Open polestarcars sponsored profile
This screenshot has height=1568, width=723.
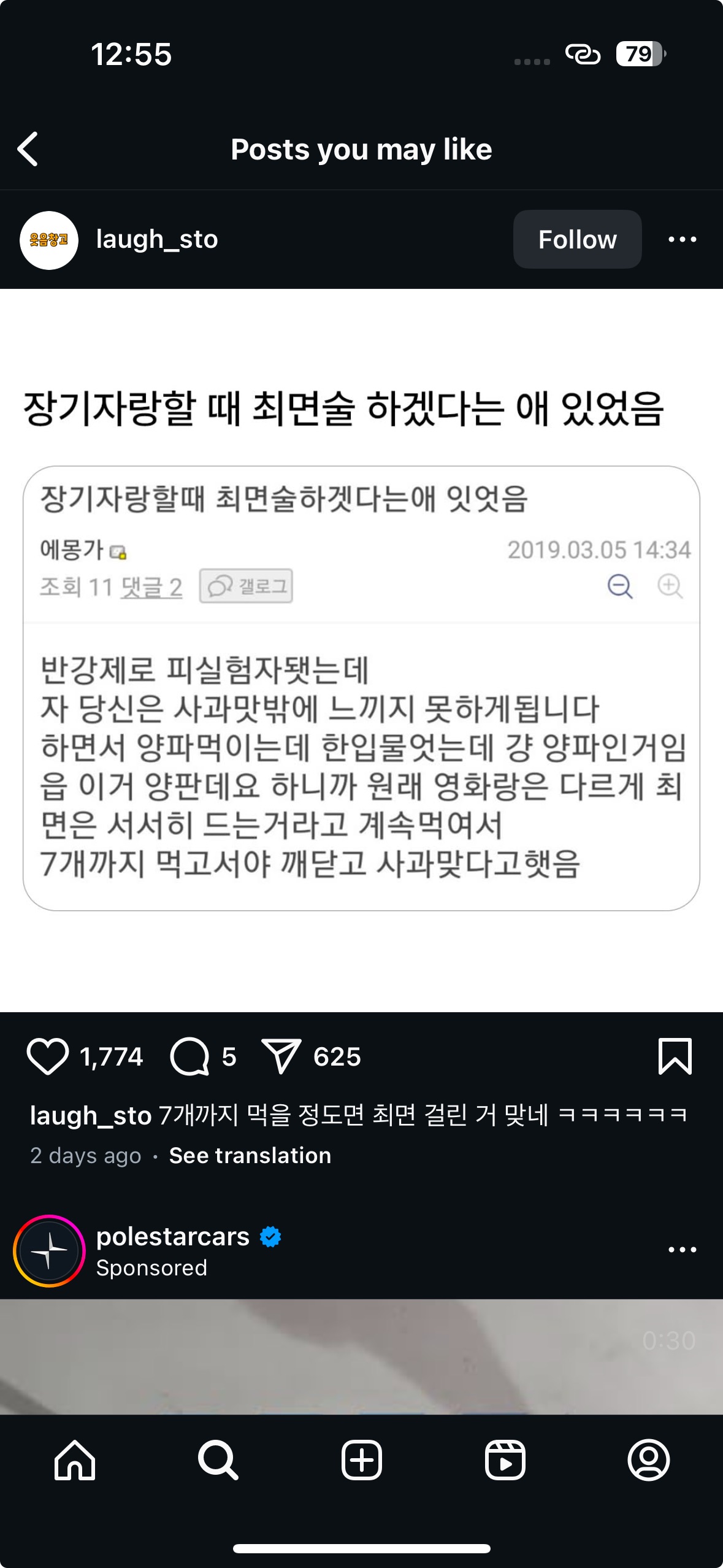[173, 1236]
